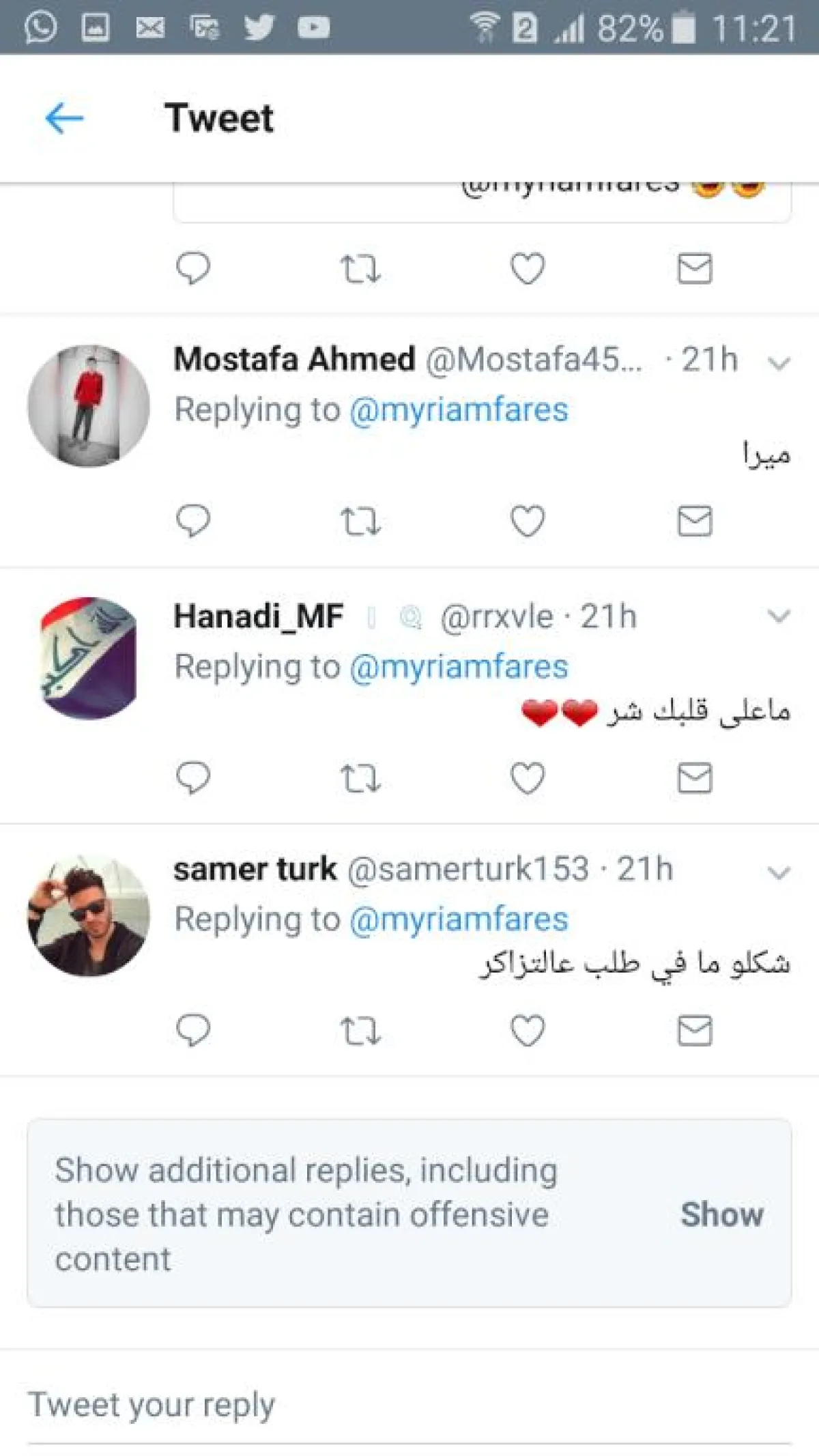
Task: Open @myriamfares link in samer turk's reply
Action: 459,919
